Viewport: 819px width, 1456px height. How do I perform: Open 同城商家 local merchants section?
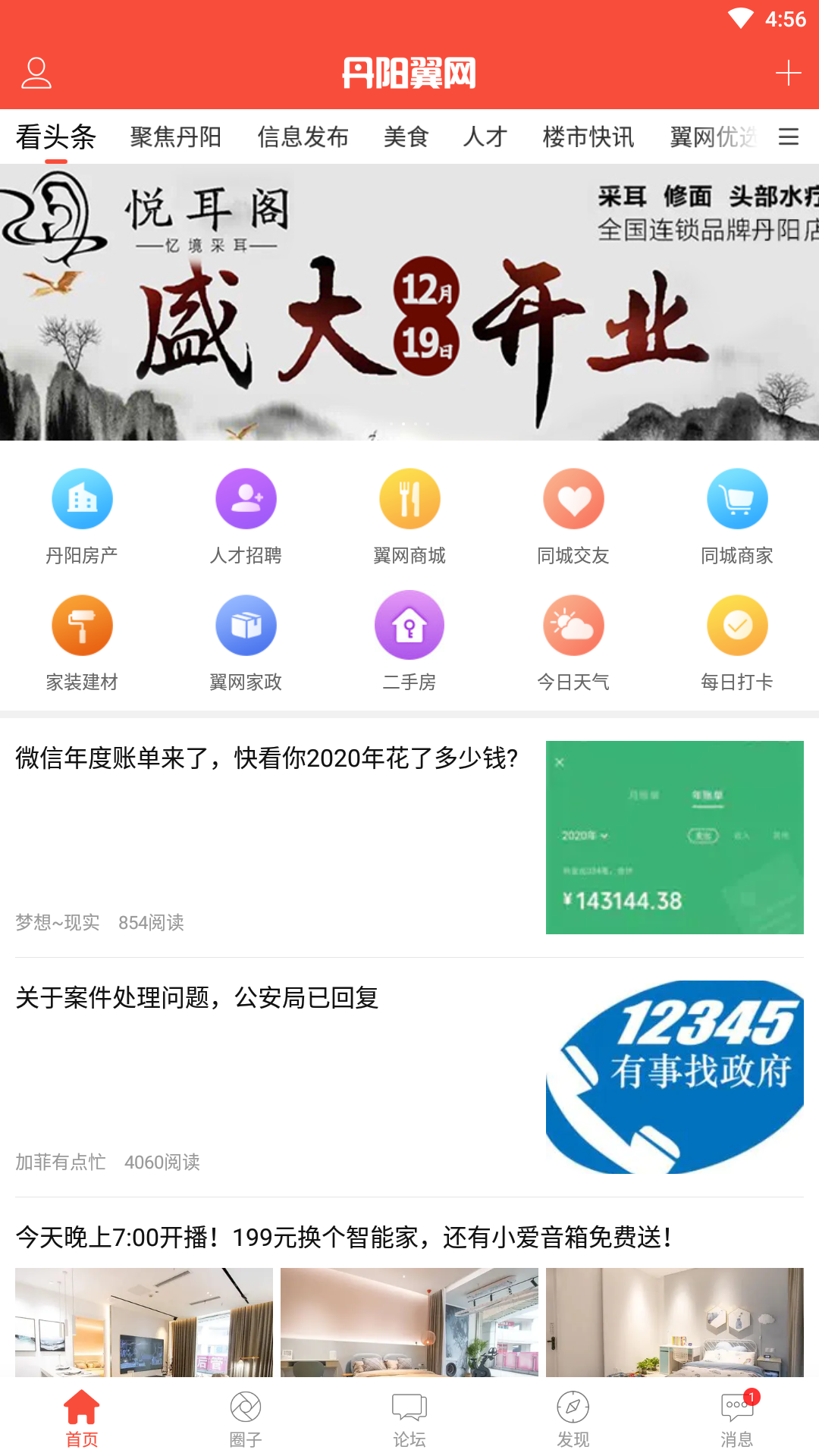point(737,516)
